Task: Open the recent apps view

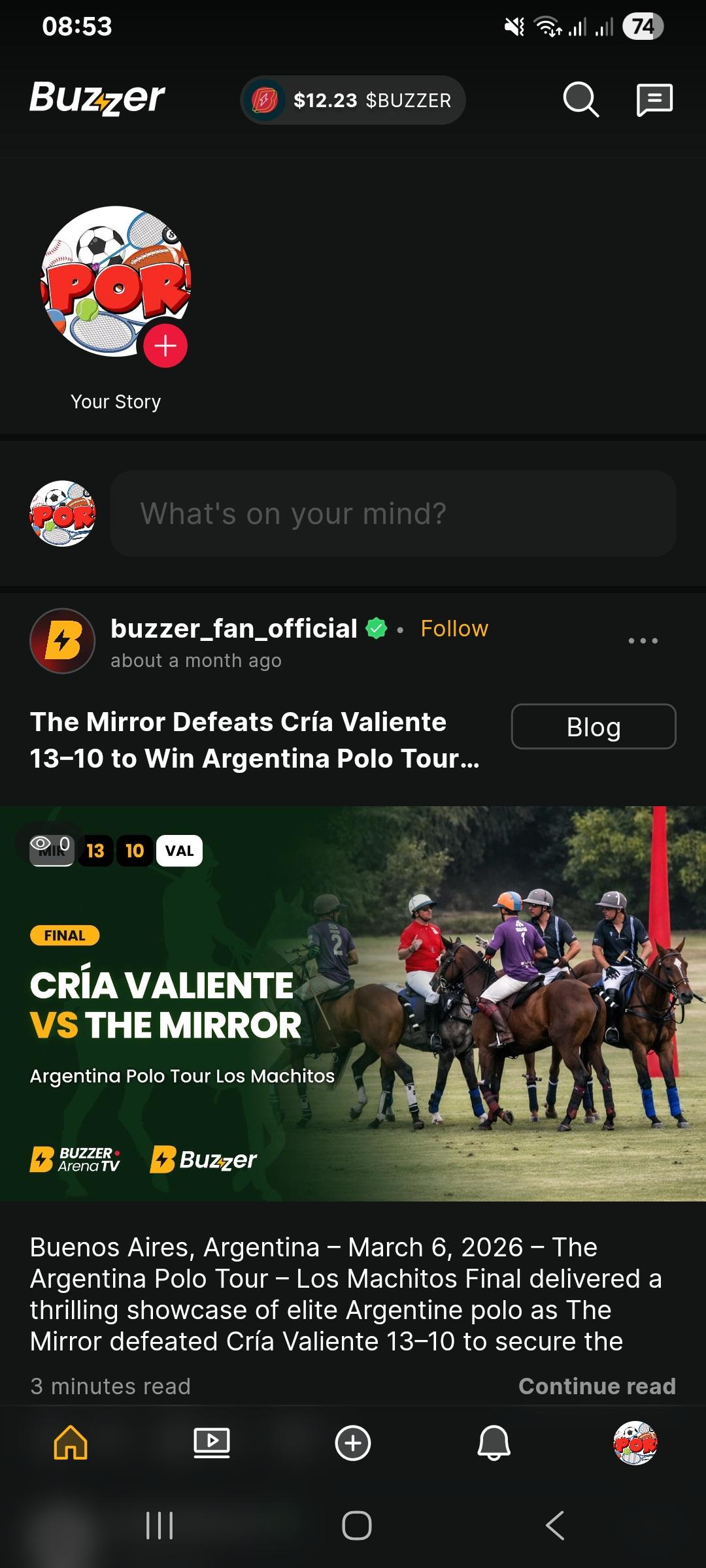Action: (x=160, y=1526)
